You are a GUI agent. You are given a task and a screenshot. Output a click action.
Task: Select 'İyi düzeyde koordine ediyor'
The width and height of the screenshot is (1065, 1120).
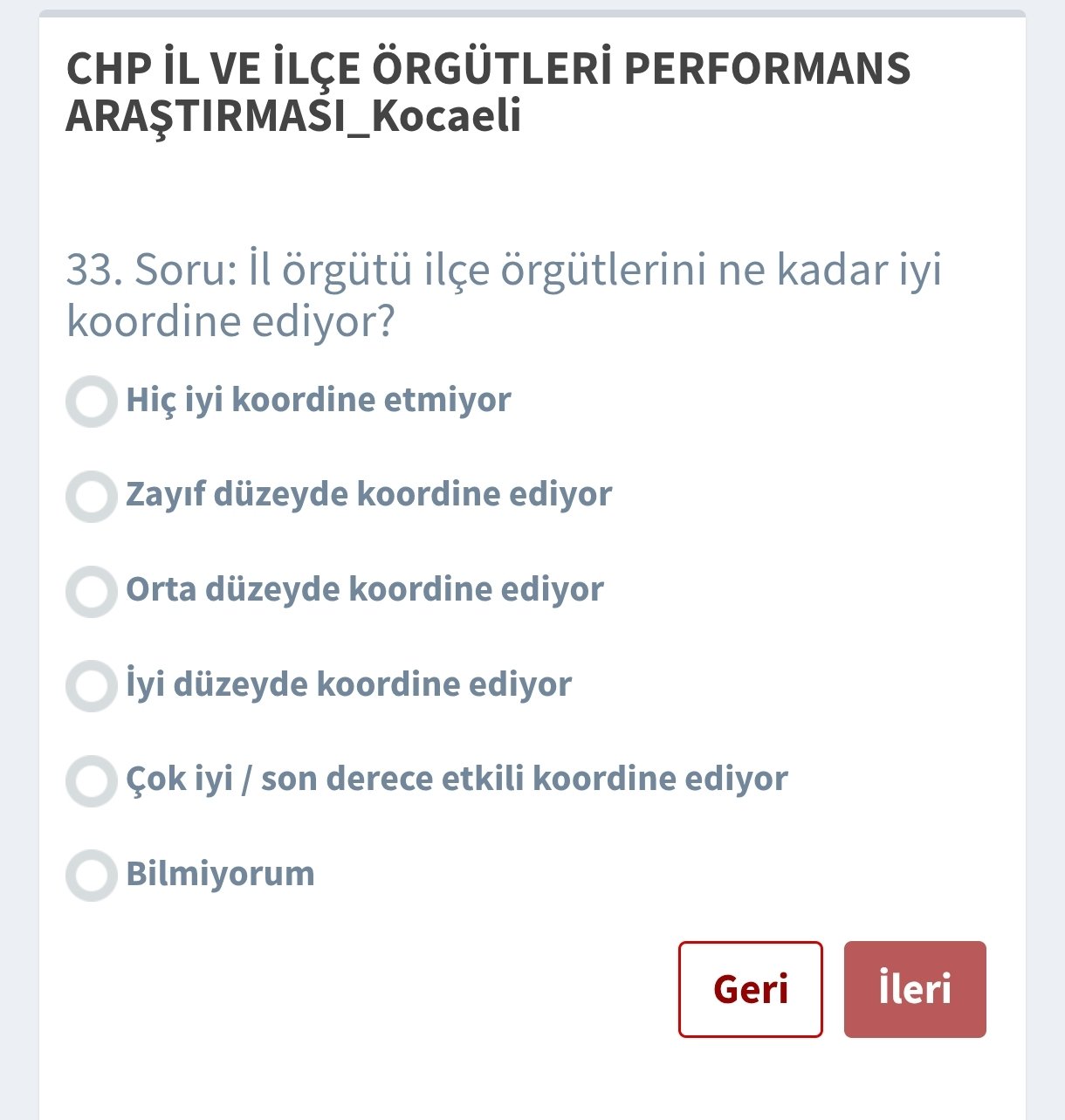pyautogui.click(x=92, y=686)
